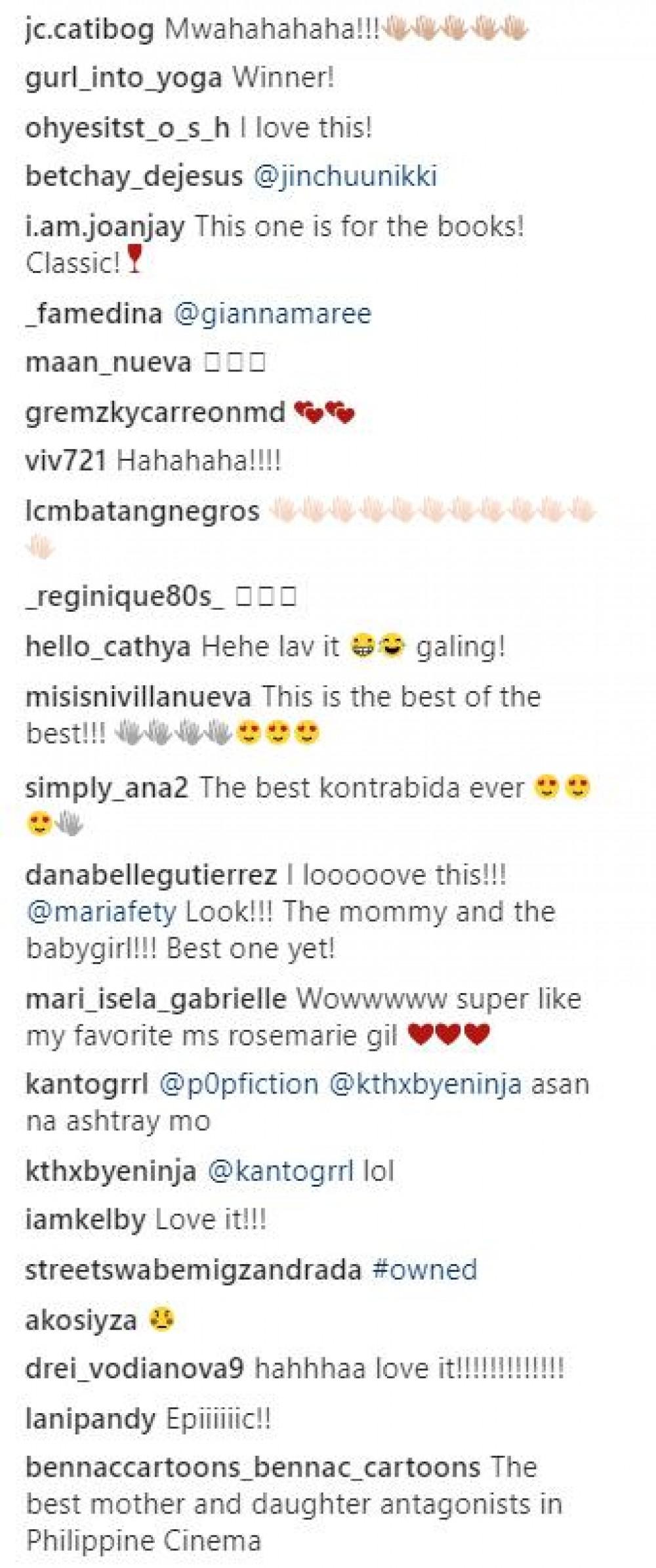Open the @p0pfiction mention

point(239,1084)
